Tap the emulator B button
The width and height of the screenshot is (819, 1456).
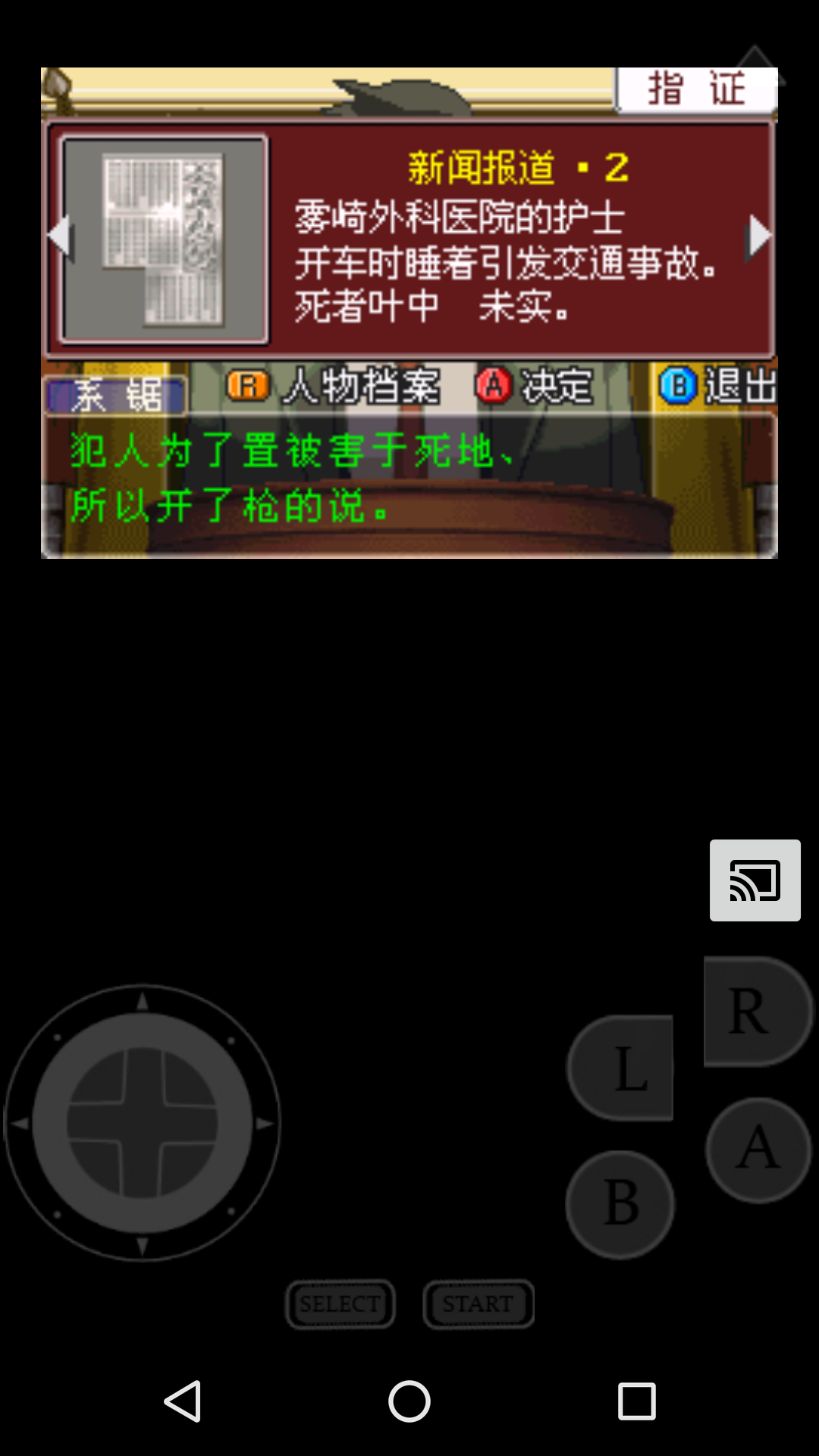(620, 1204)
